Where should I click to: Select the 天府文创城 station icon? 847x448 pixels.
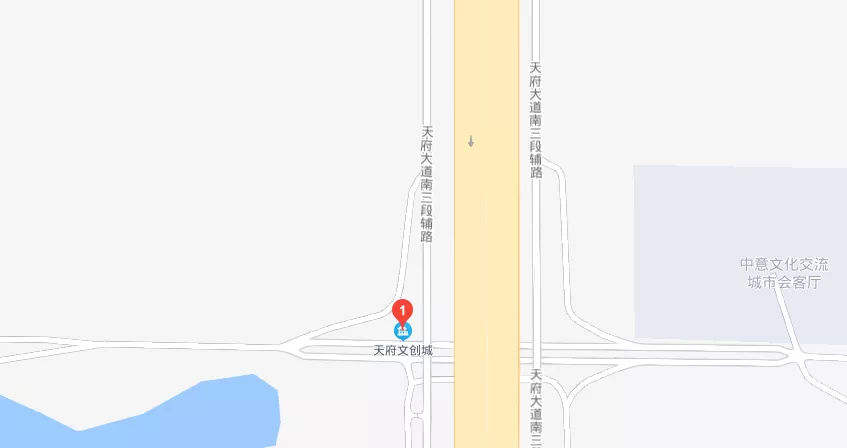[x=402, y=332]
